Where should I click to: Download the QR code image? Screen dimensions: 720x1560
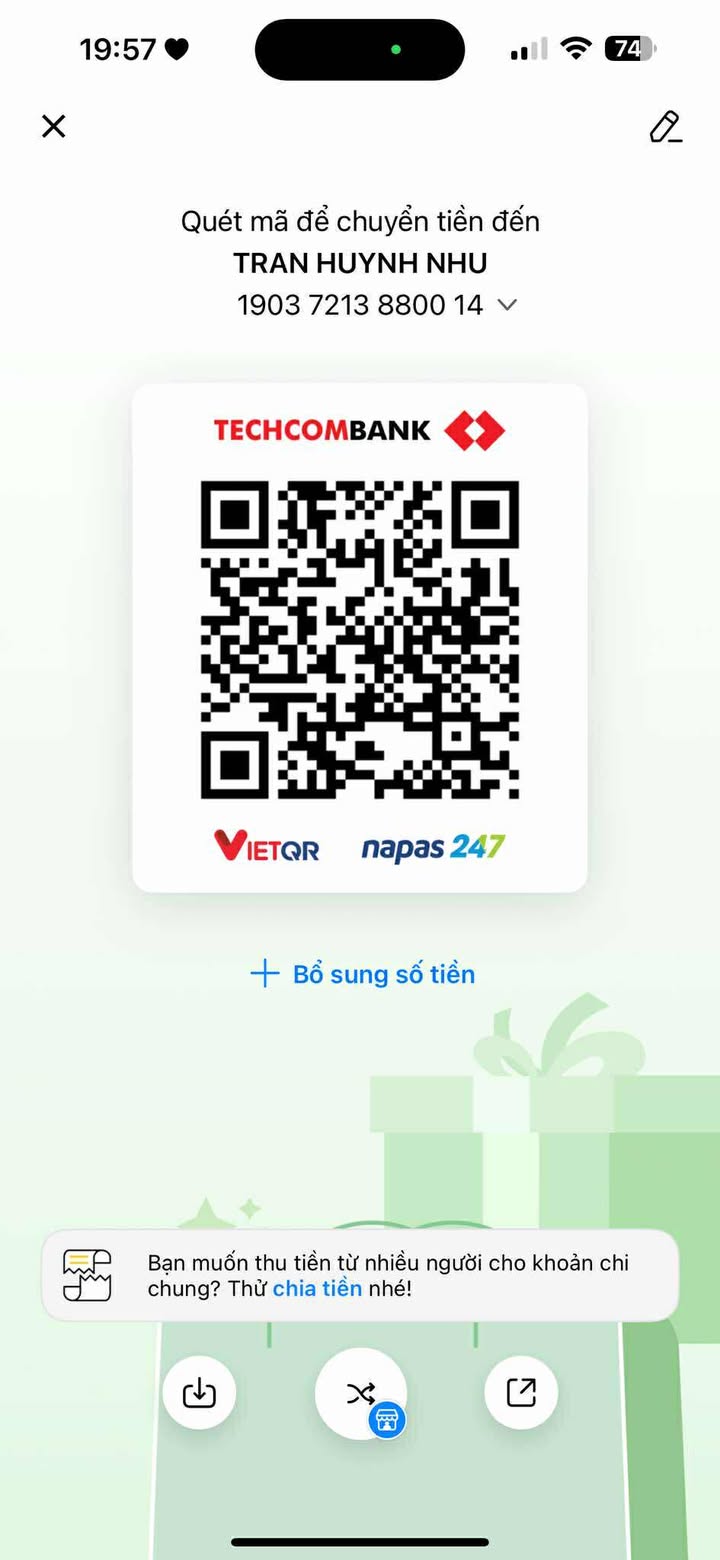(x=199, y=1392)
